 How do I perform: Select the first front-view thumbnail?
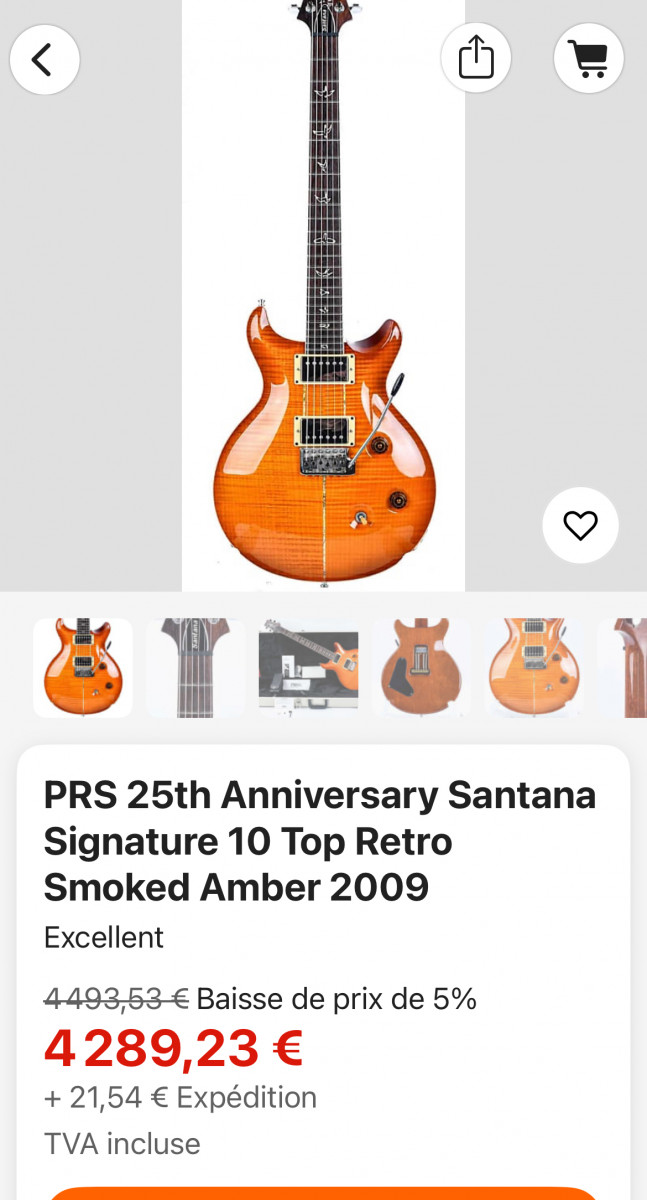(x=83, y=668)
